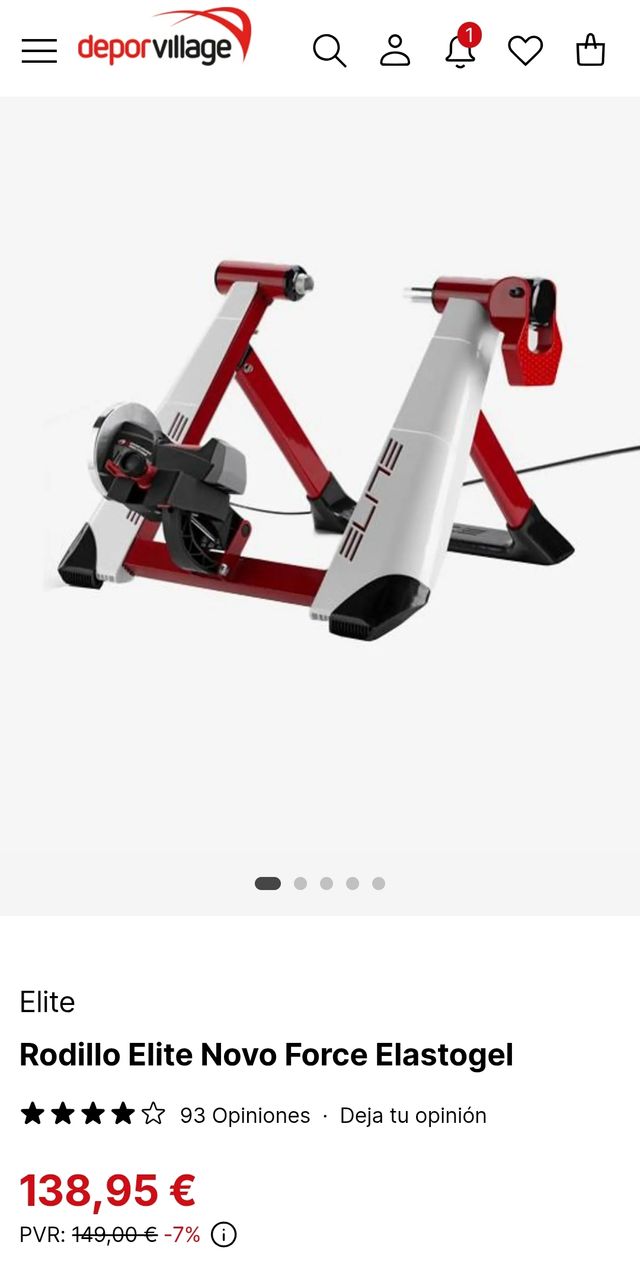
Task: Open the notifications bell
Action: pos(460,50)
